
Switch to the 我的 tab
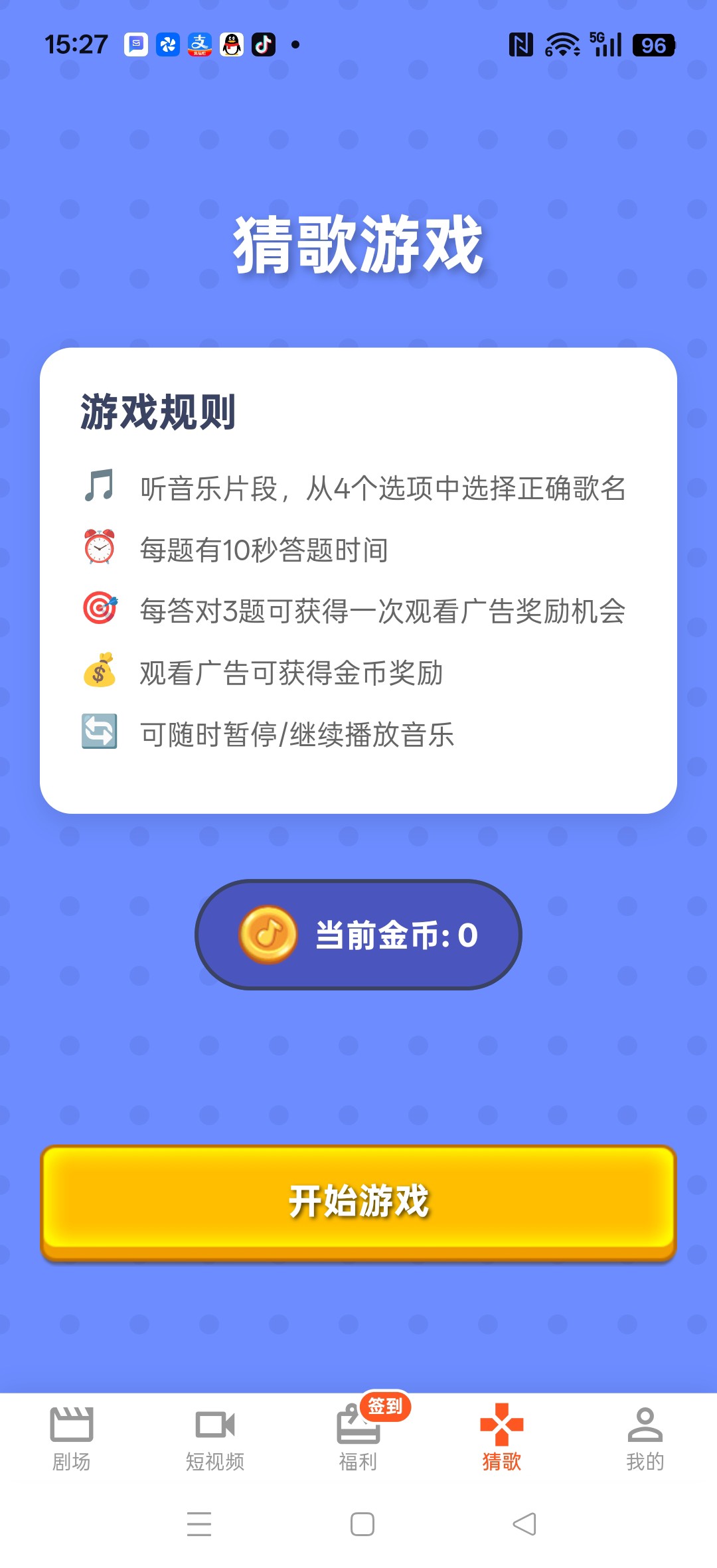645,1444
